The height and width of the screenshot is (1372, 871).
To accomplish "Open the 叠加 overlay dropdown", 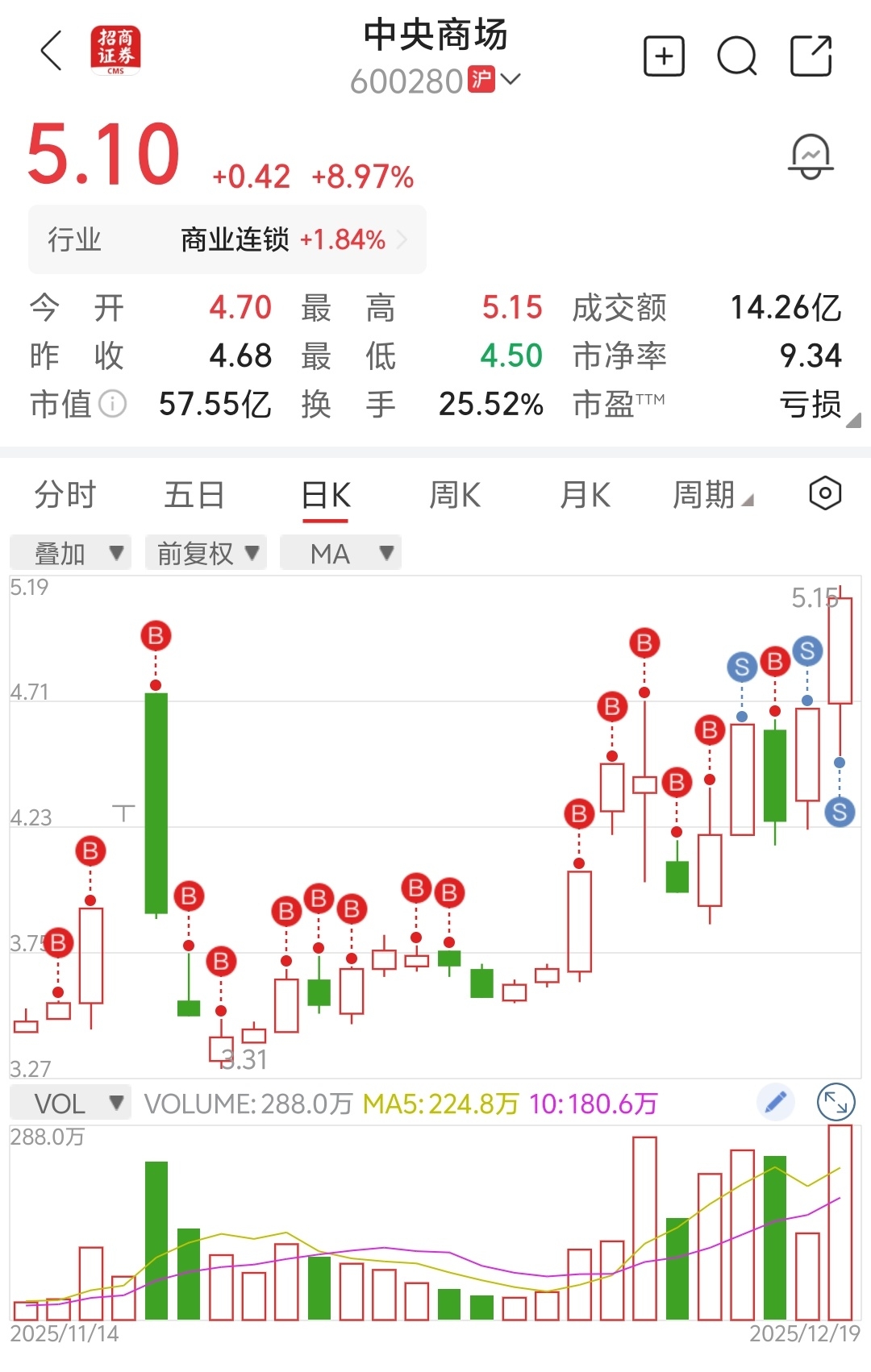I will (70, 554).
